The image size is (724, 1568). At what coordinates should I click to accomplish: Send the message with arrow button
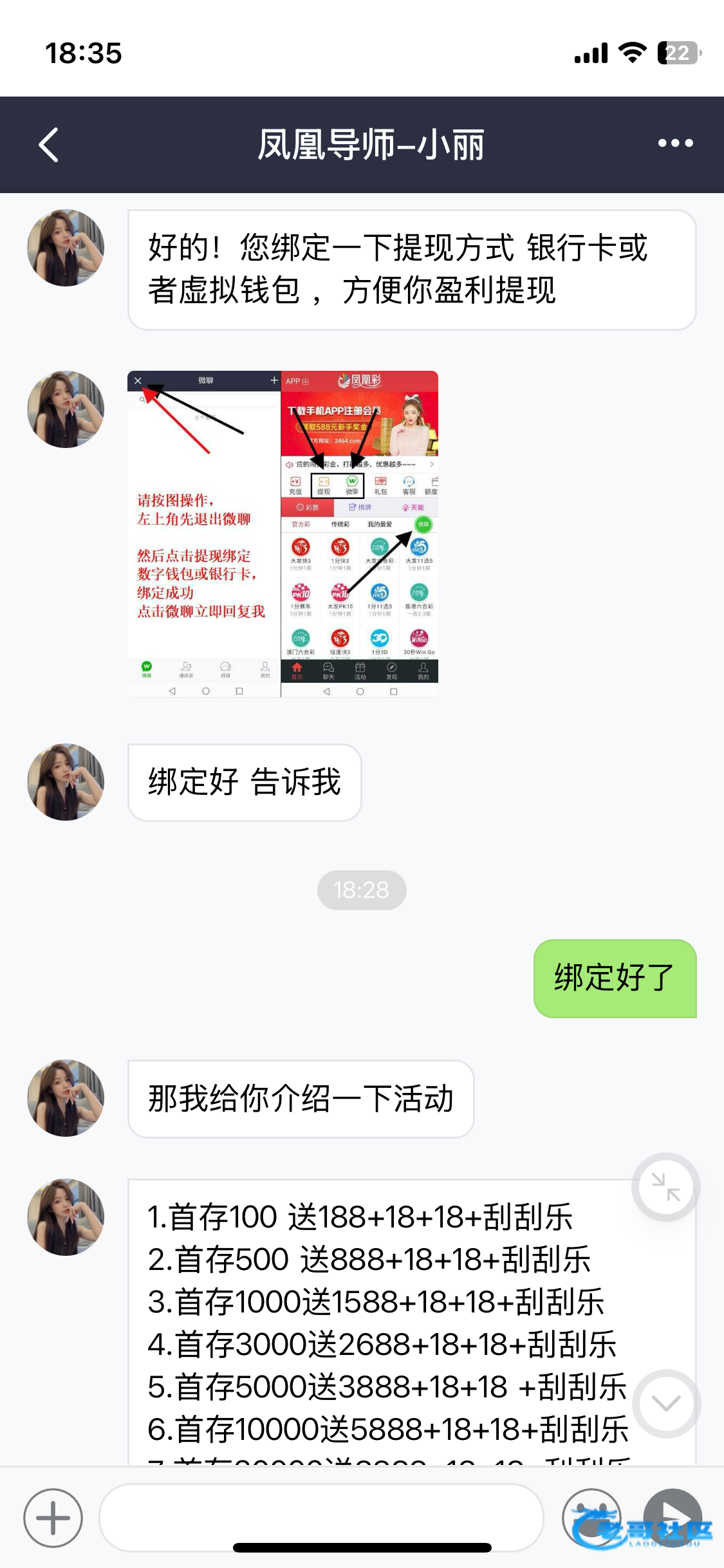click(673, 1517)
